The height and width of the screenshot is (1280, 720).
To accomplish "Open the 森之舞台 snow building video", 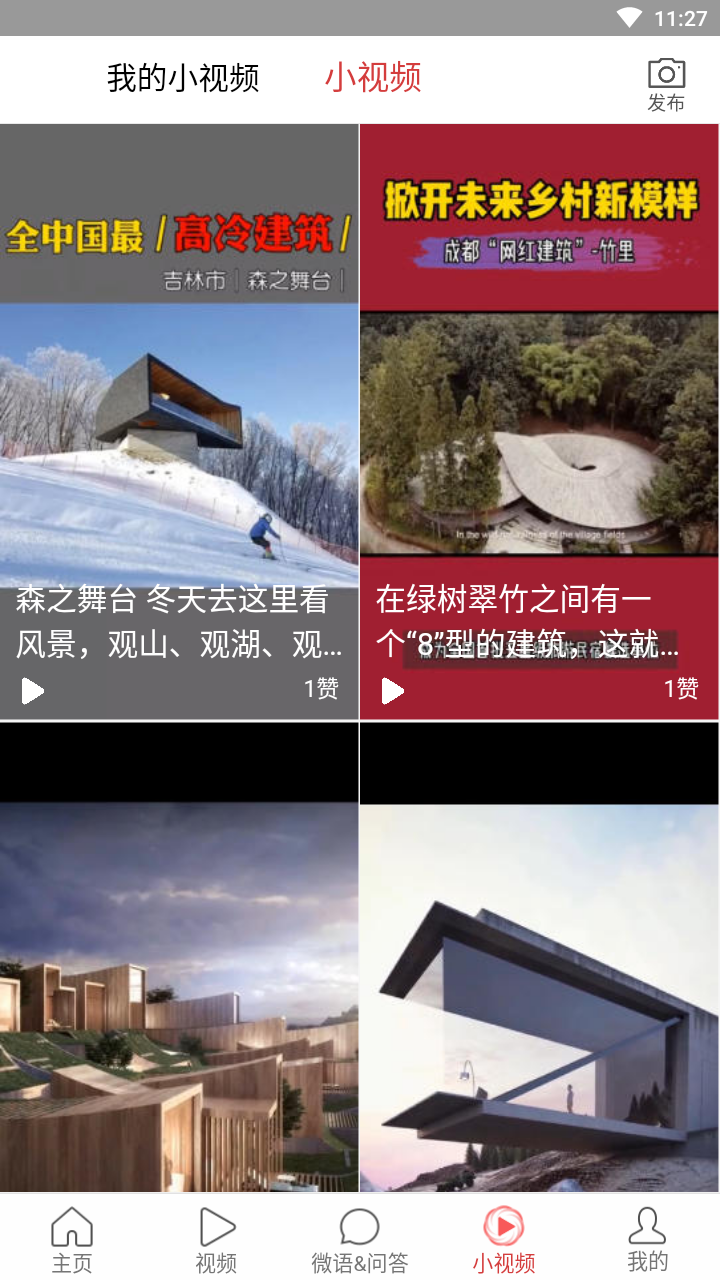I will [x=179, y=420].
